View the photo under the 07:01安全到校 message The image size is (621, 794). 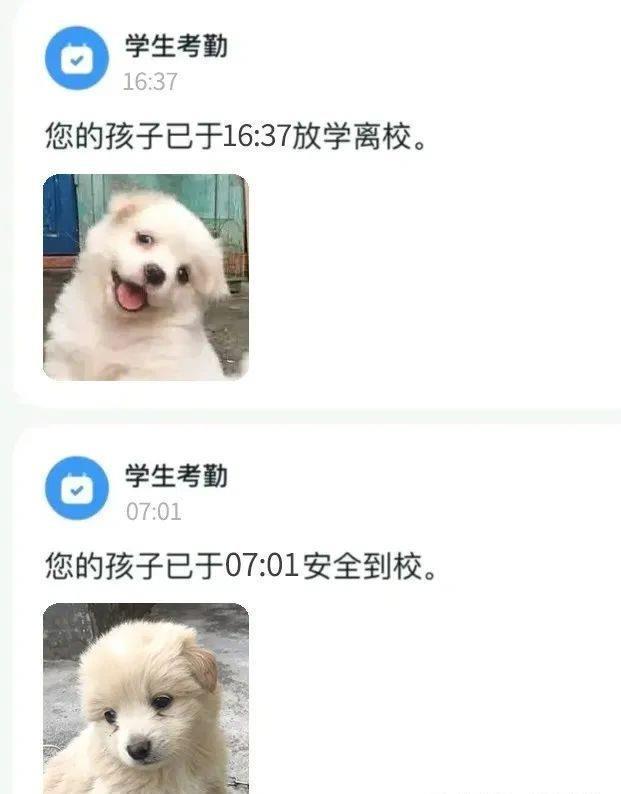(x=145, y=698)
